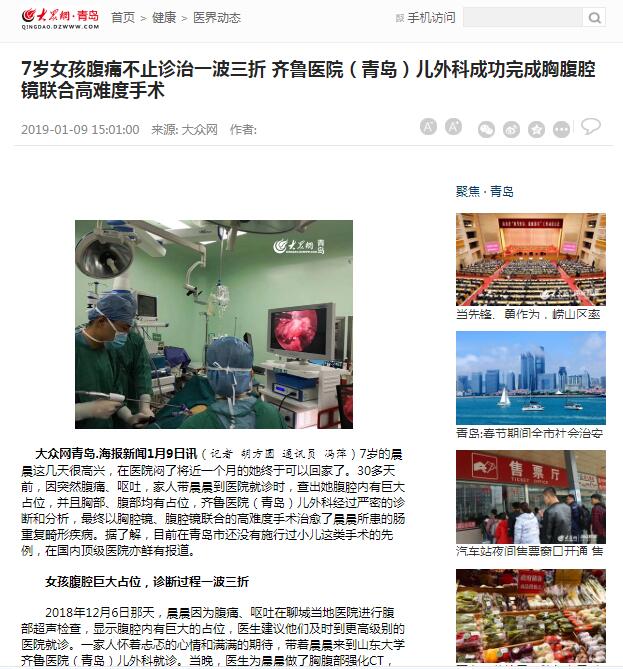Viewport: 623px width, 669px height.
Task: Open 手机访问 mobile access link
Action: point(424,18)
